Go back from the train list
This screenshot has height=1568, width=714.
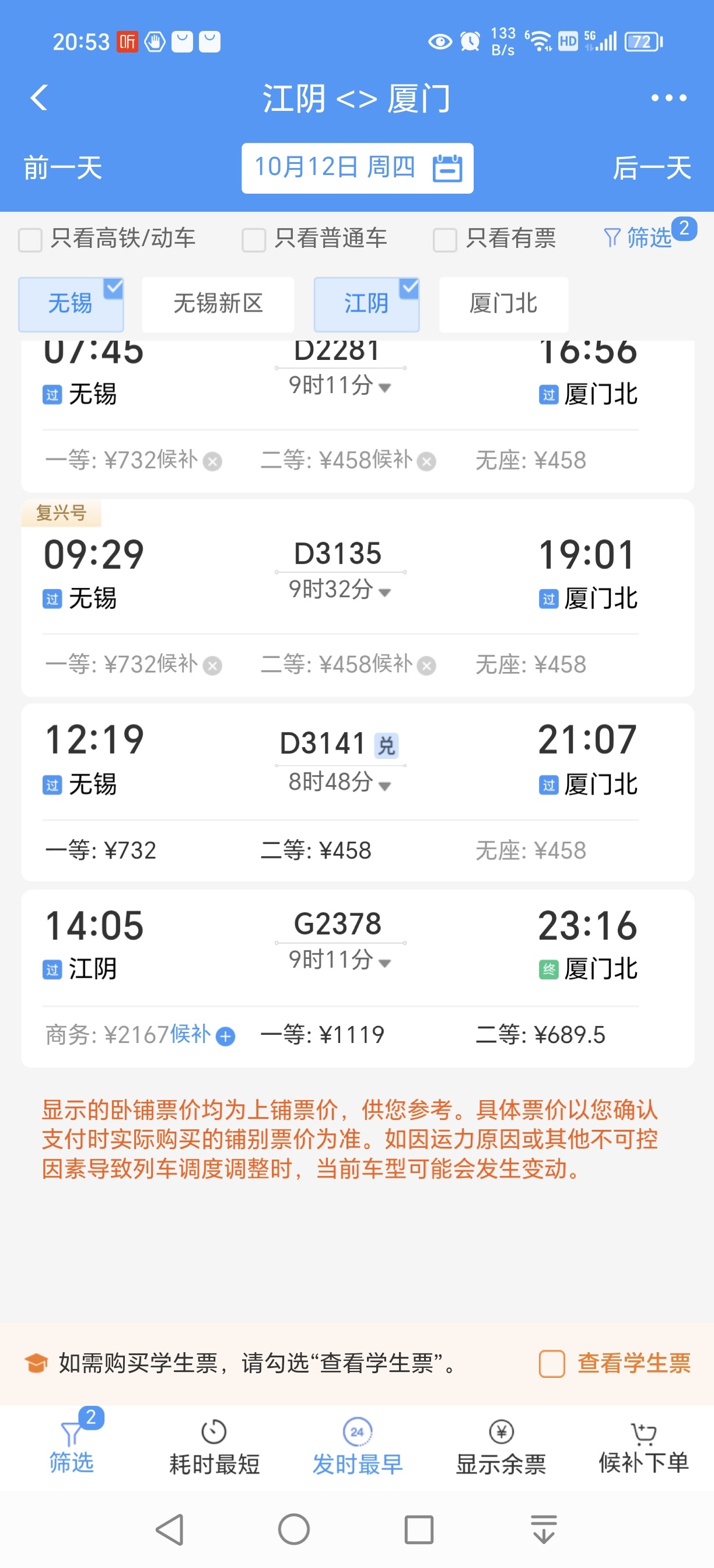tap(39, 97)
